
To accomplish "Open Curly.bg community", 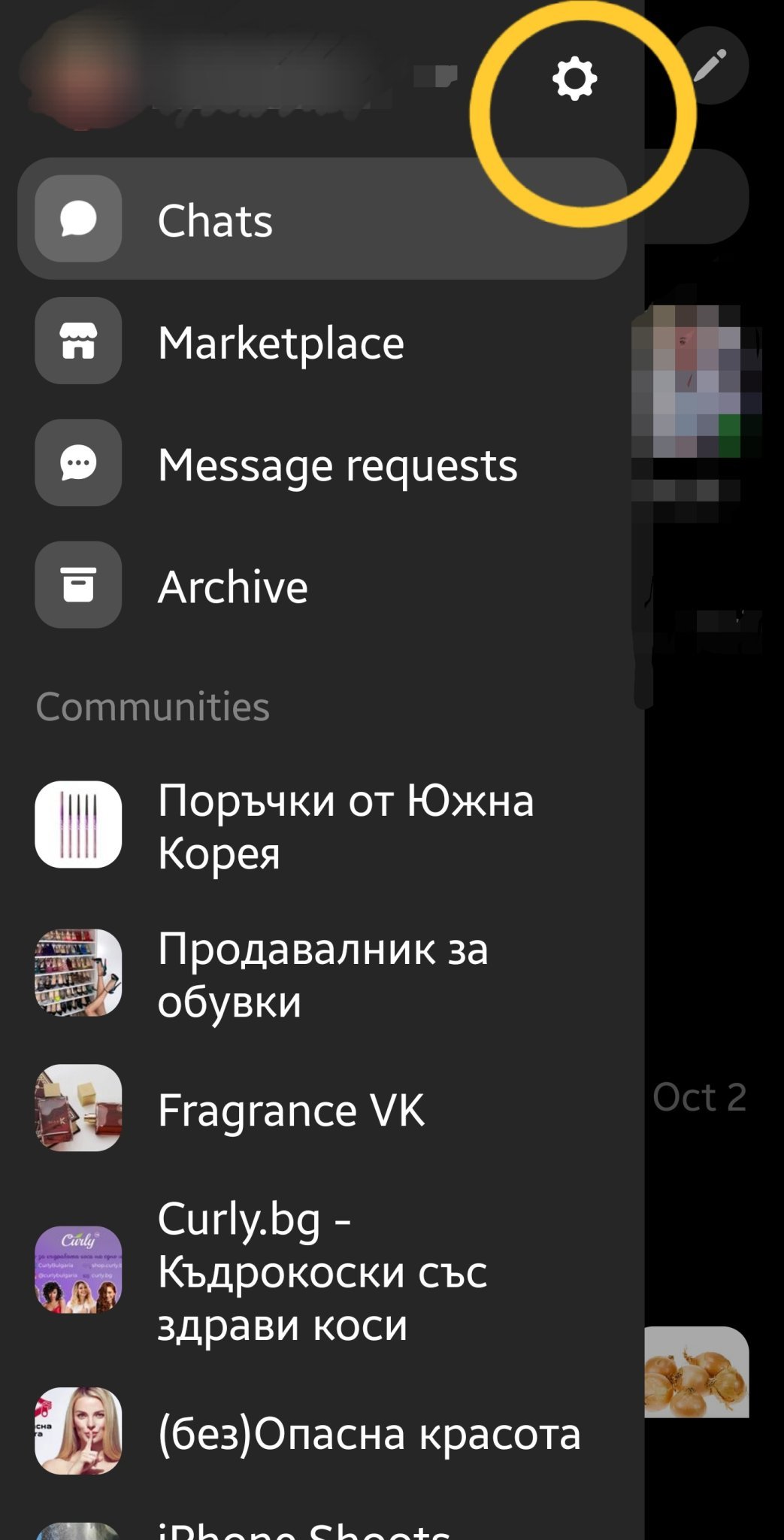I will coord(323,1271).
